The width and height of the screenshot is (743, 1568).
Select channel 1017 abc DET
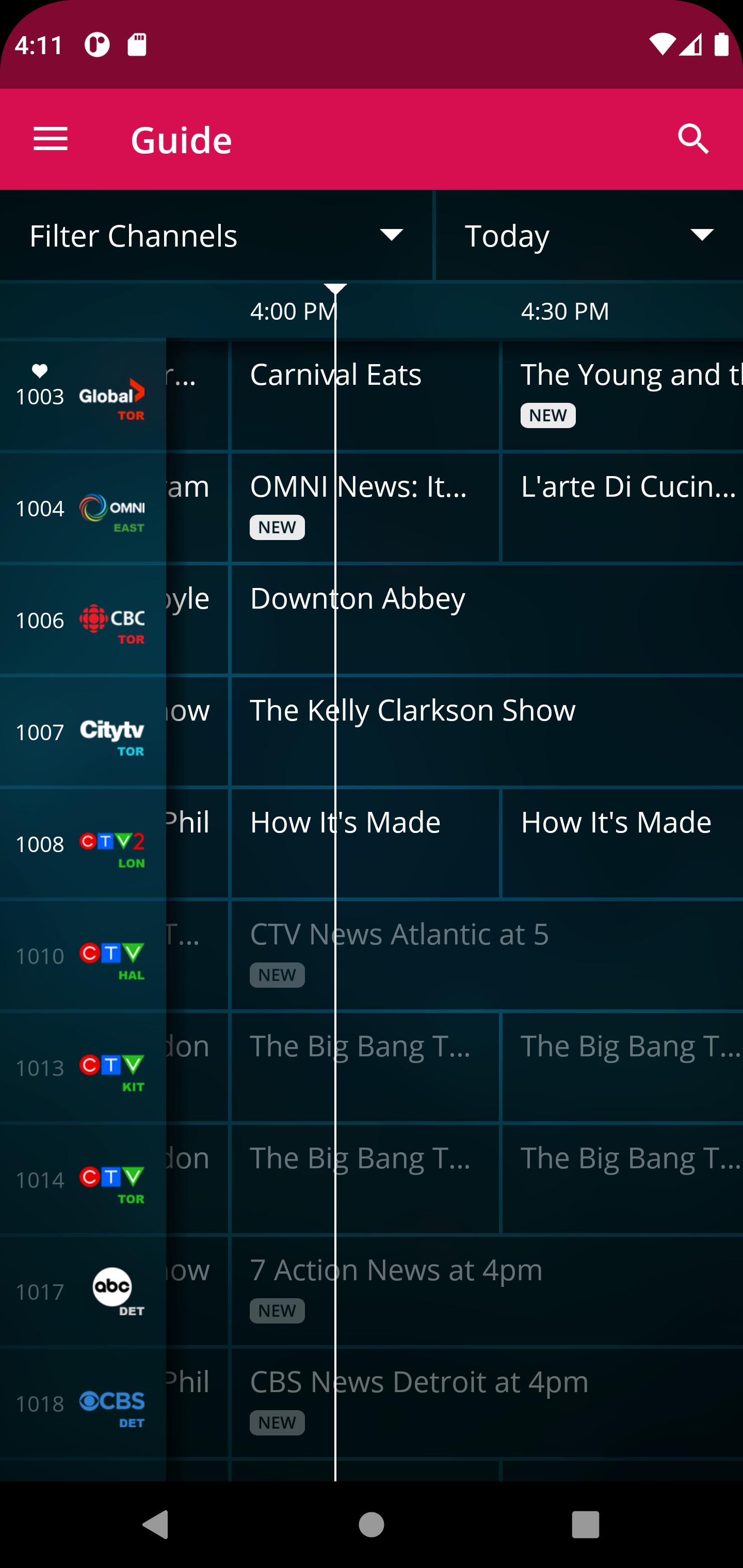[83, 1292]
